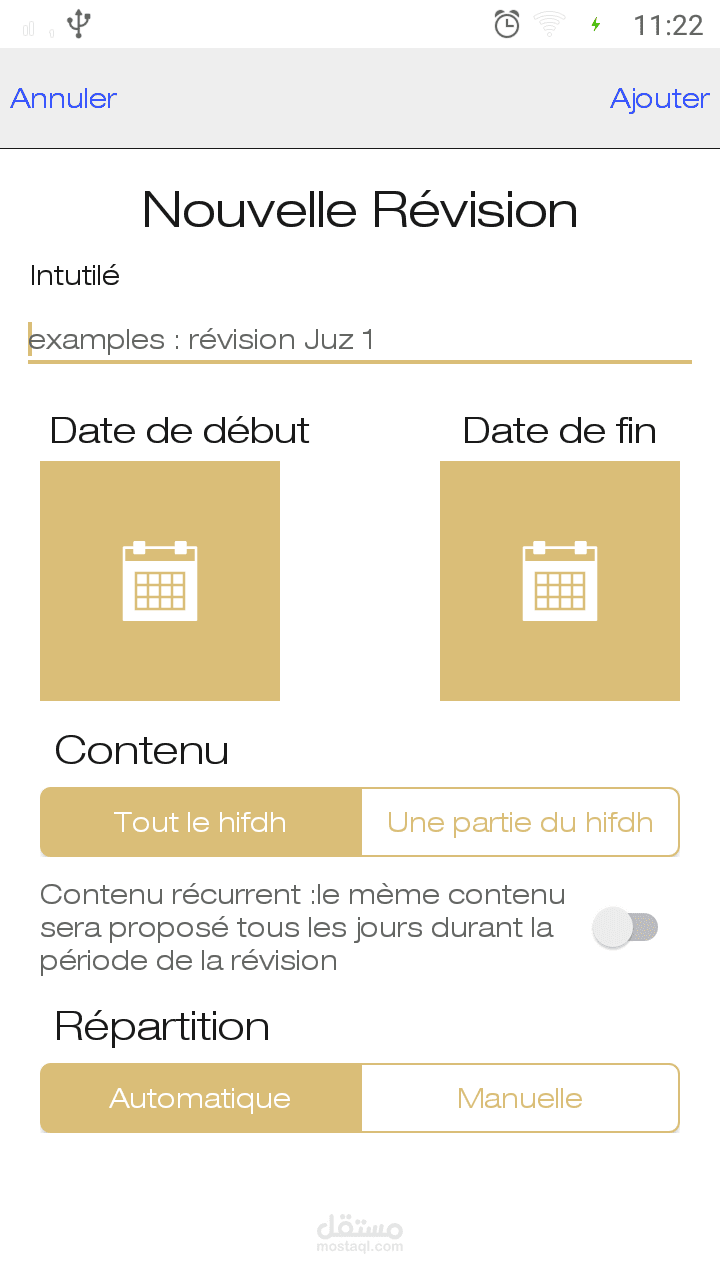The height and width of the screenshot is (1280, 720).
Task: Focus the Intitulé text field
Action: [x=360, y=340]
